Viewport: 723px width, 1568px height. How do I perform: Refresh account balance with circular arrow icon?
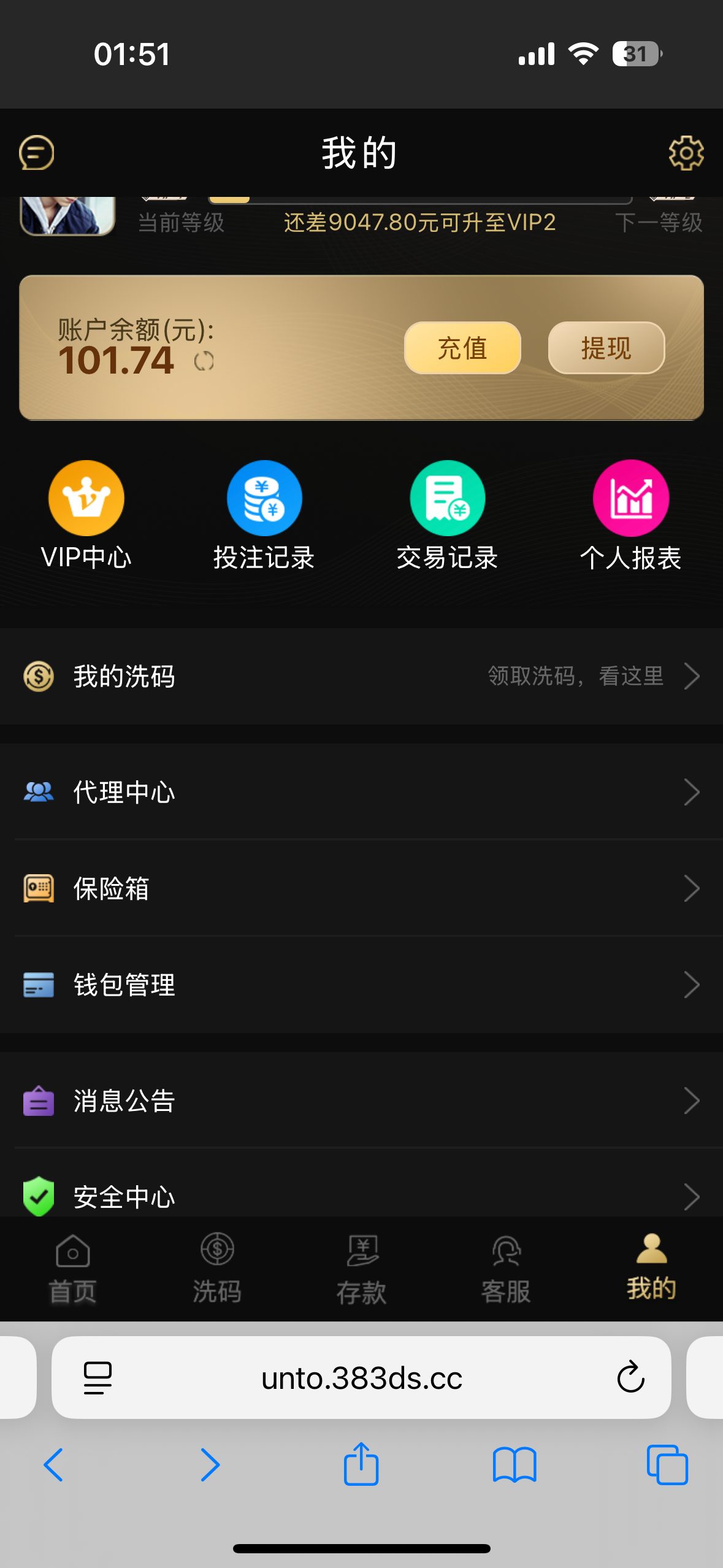(204, 362)
